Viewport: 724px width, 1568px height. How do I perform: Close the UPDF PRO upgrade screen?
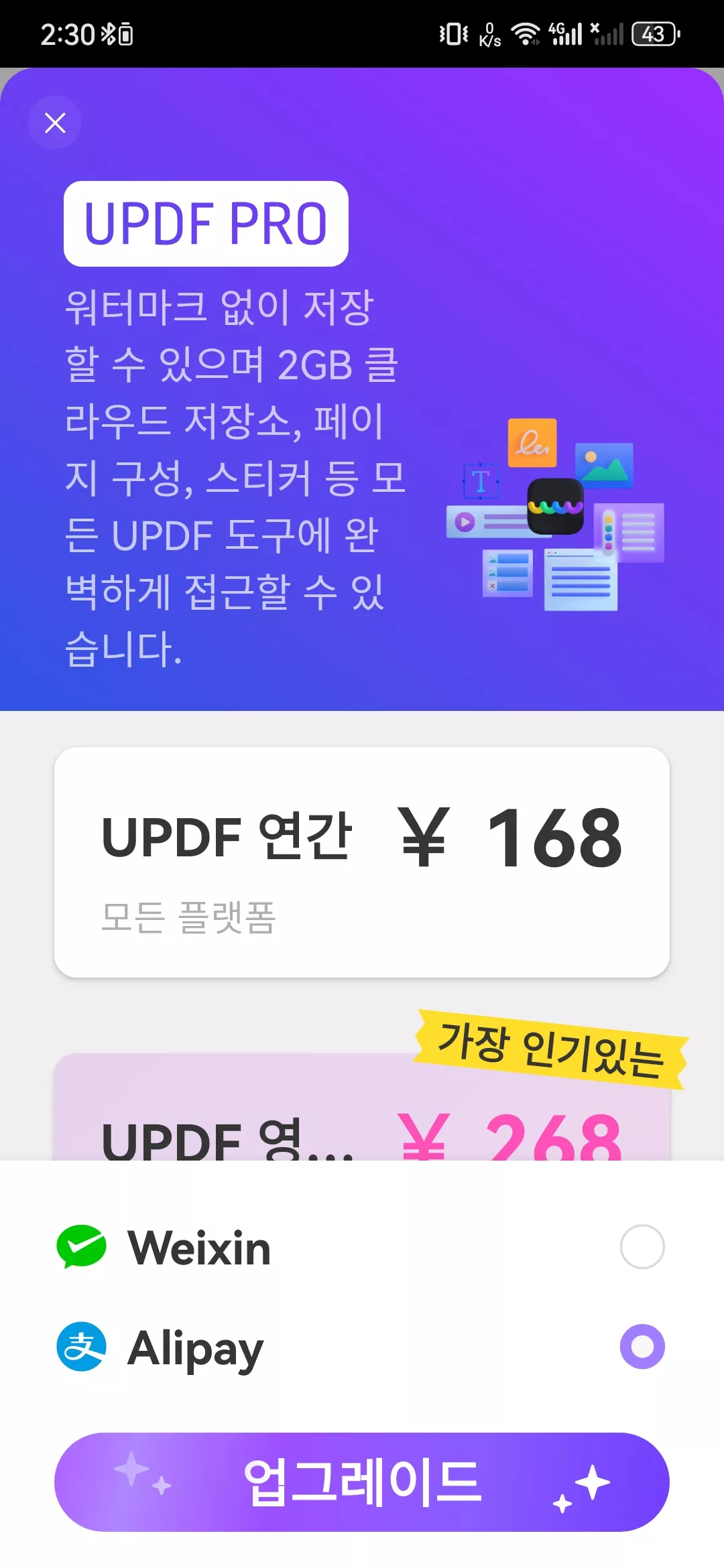click(55, 123)
